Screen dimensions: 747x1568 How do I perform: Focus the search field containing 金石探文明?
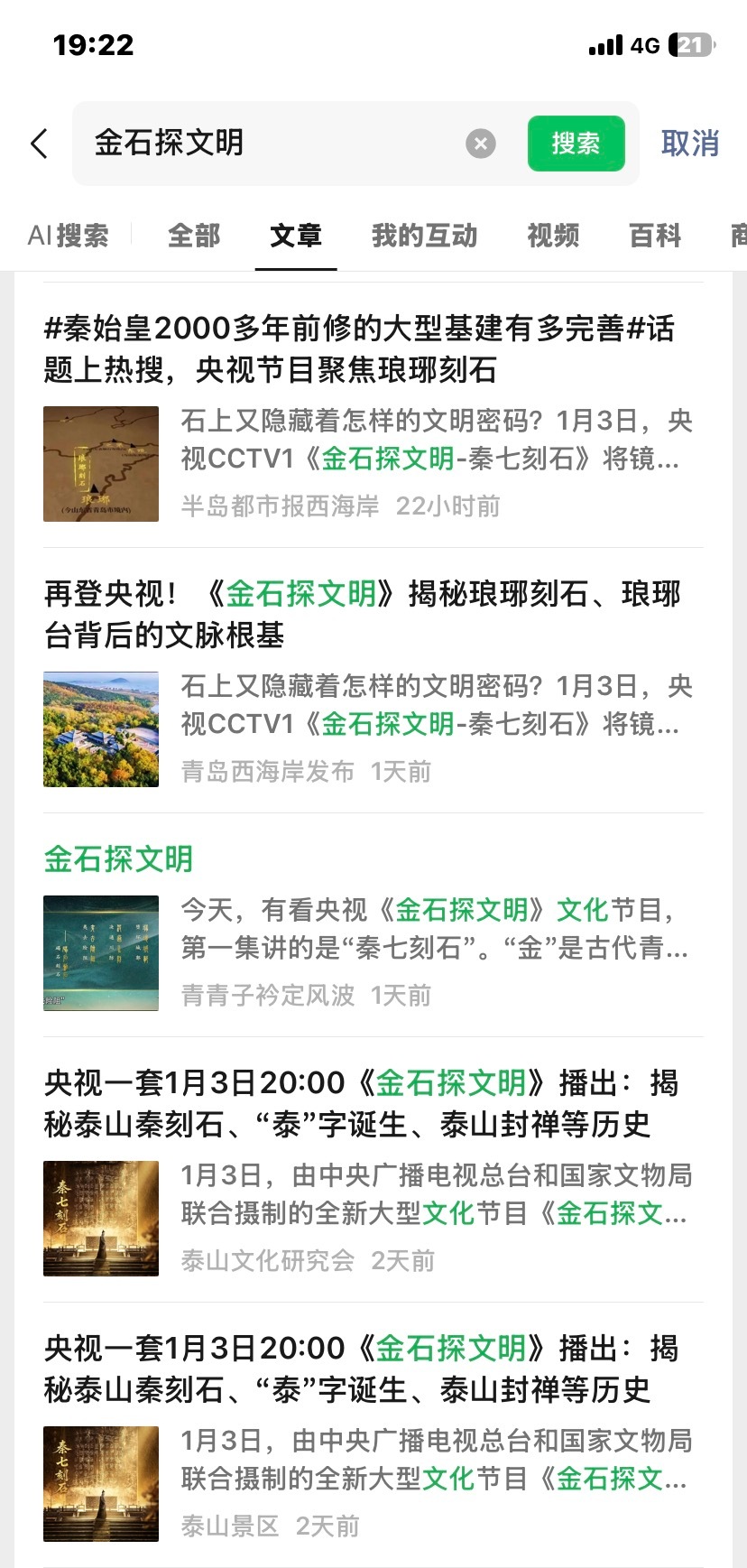(271, 144)
